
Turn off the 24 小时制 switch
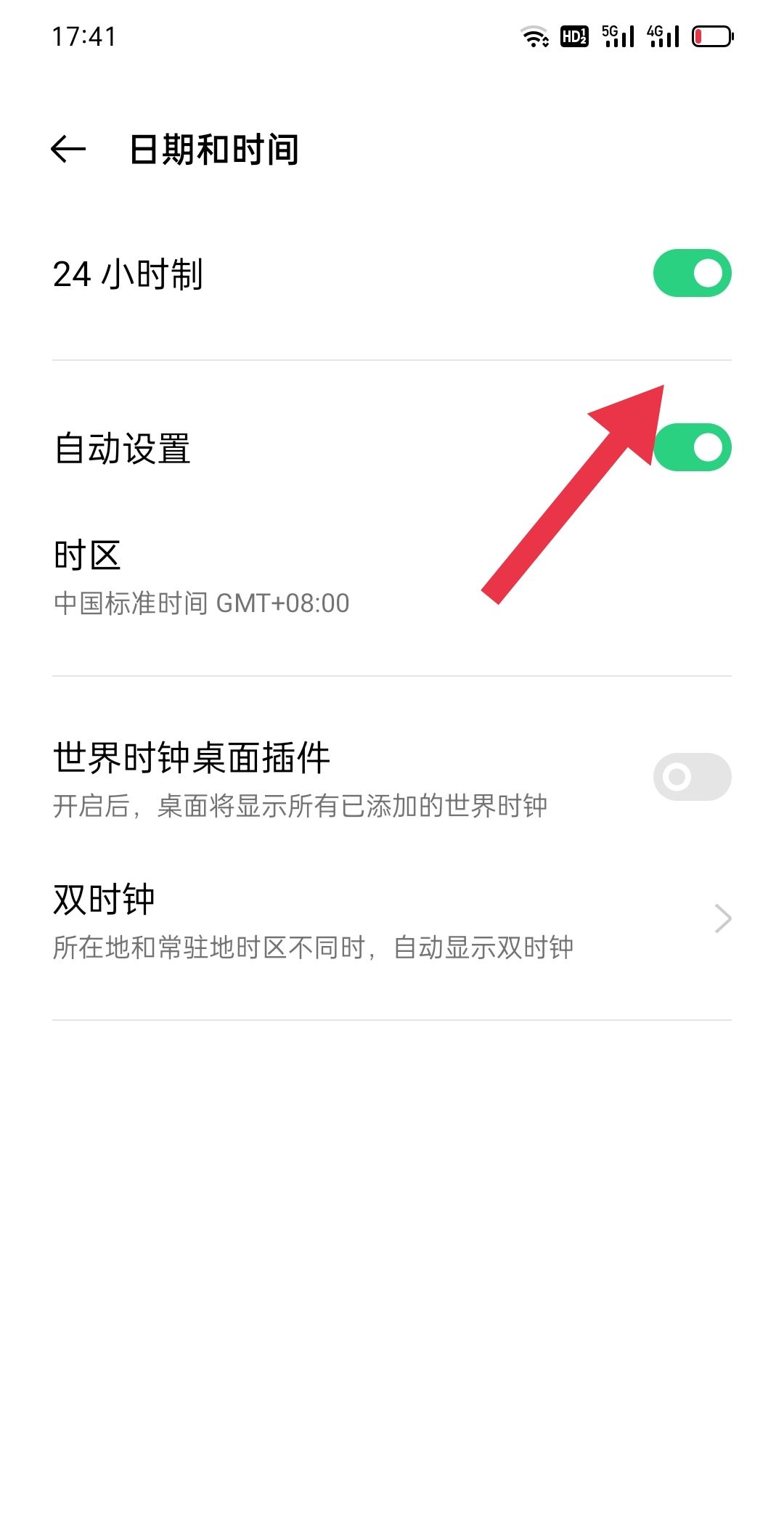coord(692,274)
